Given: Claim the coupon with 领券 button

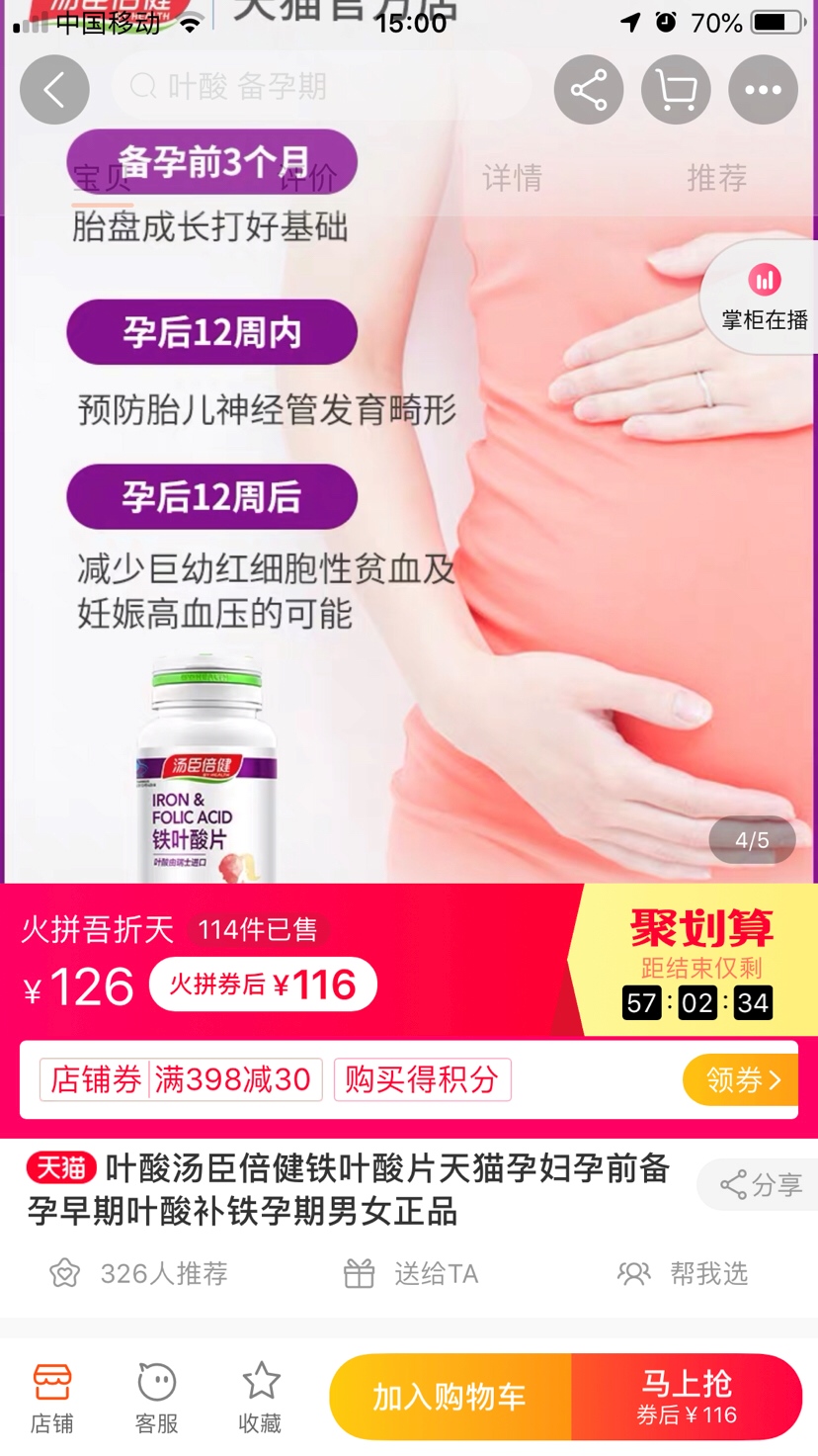Looking at the screenshot, I should pyautogui.click(x=740, y=1079).
